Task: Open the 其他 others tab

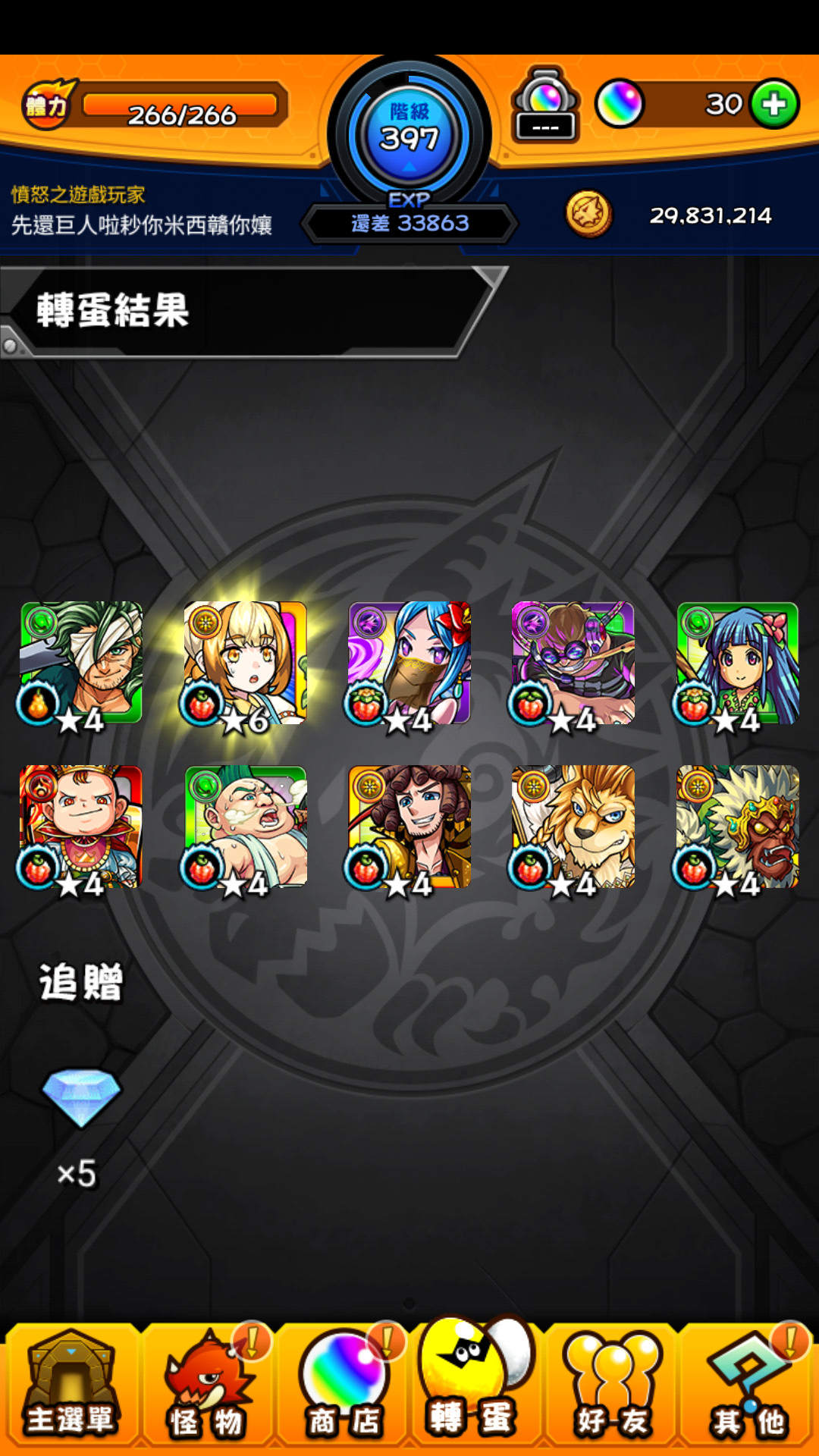Action: [x=748, y=1386]
